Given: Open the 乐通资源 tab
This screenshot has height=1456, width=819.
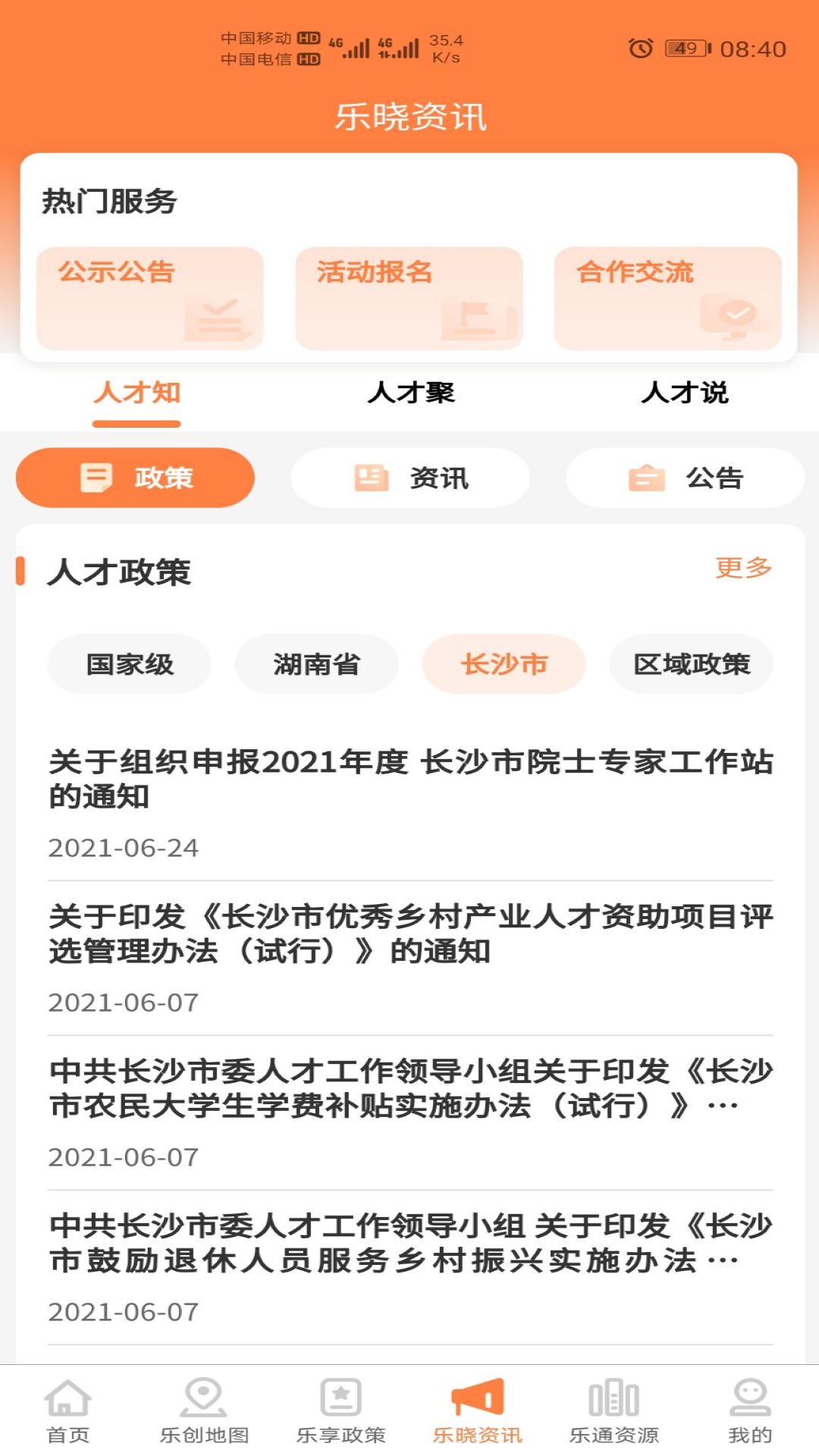Looking at the screenshot, I should [613, 1410].
